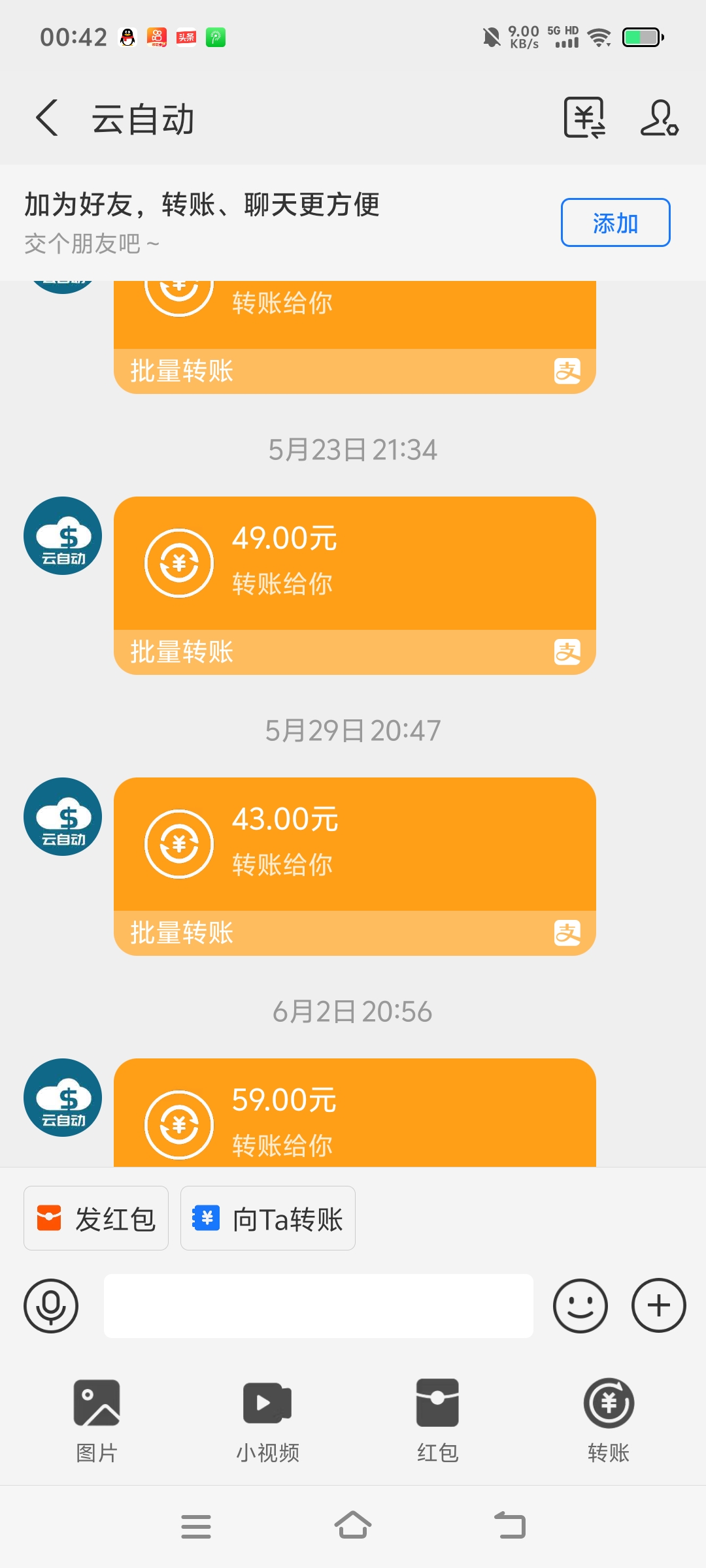Open the transfer records icon
The height and width of the screenshot is (1568, 706).
click(584, 118)
